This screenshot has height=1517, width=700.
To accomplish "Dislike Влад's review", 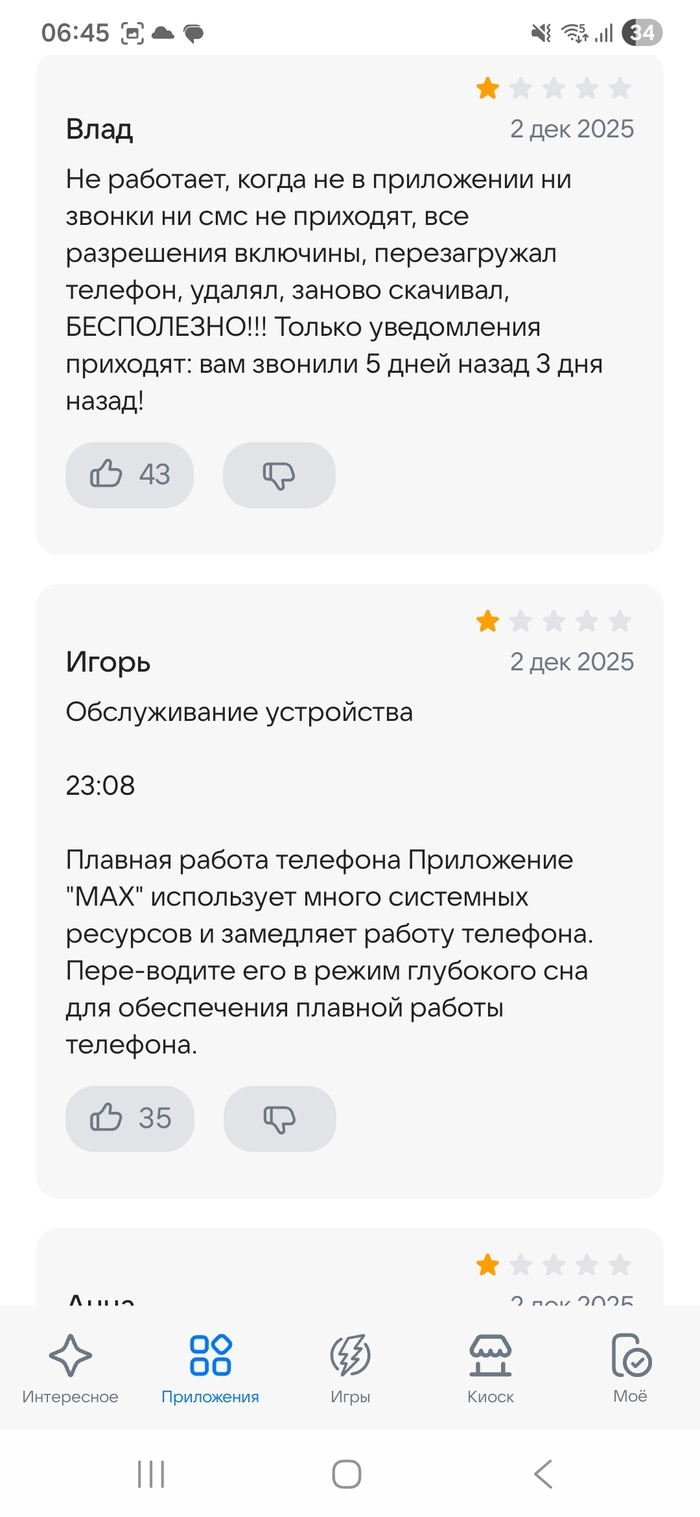I will click(x=279, y=475).
